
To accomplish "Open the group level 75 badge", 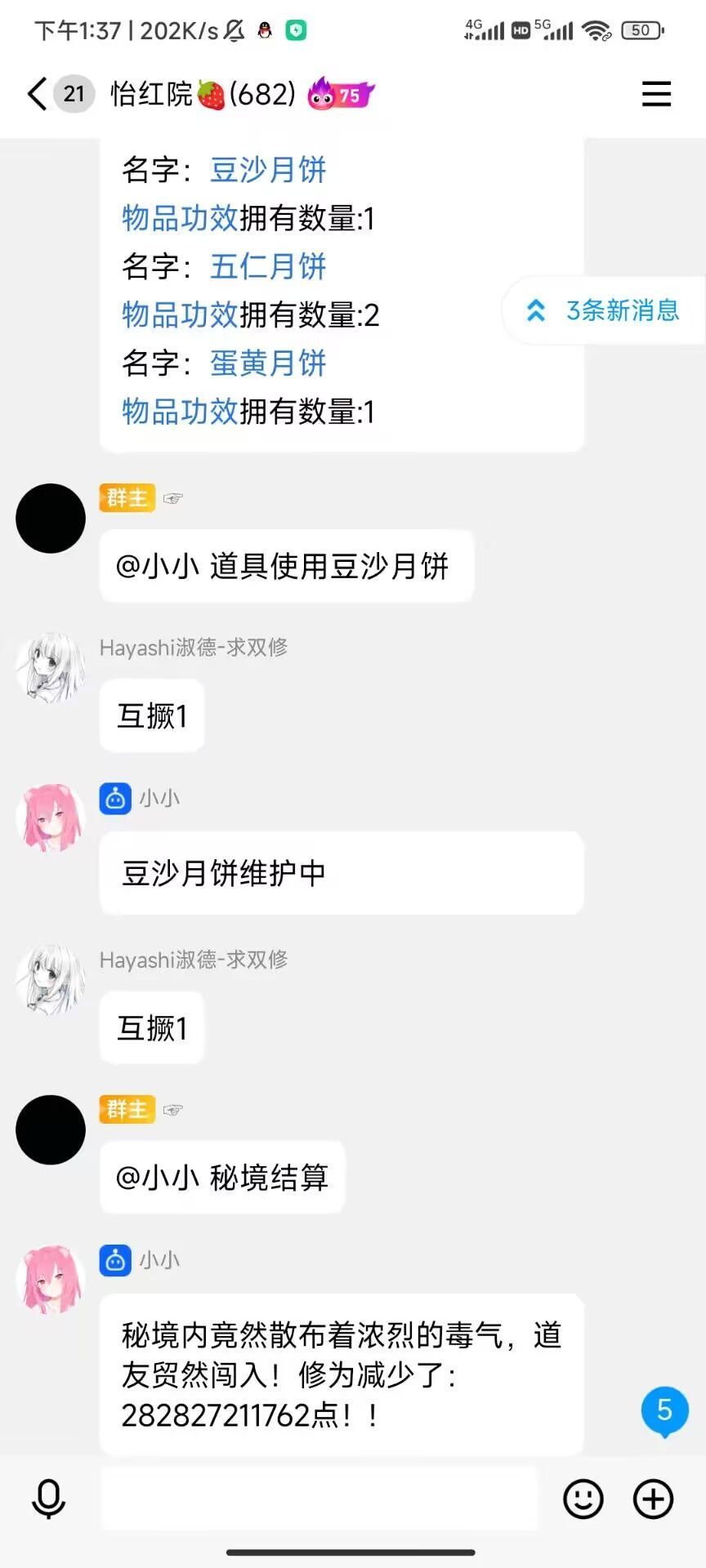I will coord(341,94).
